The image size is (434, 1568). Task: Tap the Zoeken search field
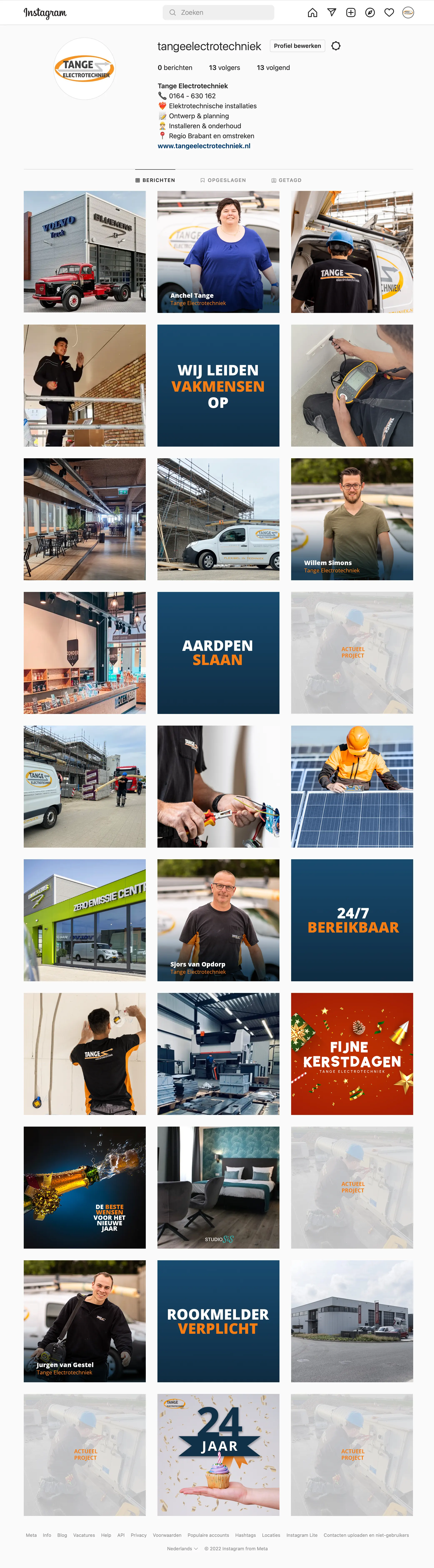(218, 12)
